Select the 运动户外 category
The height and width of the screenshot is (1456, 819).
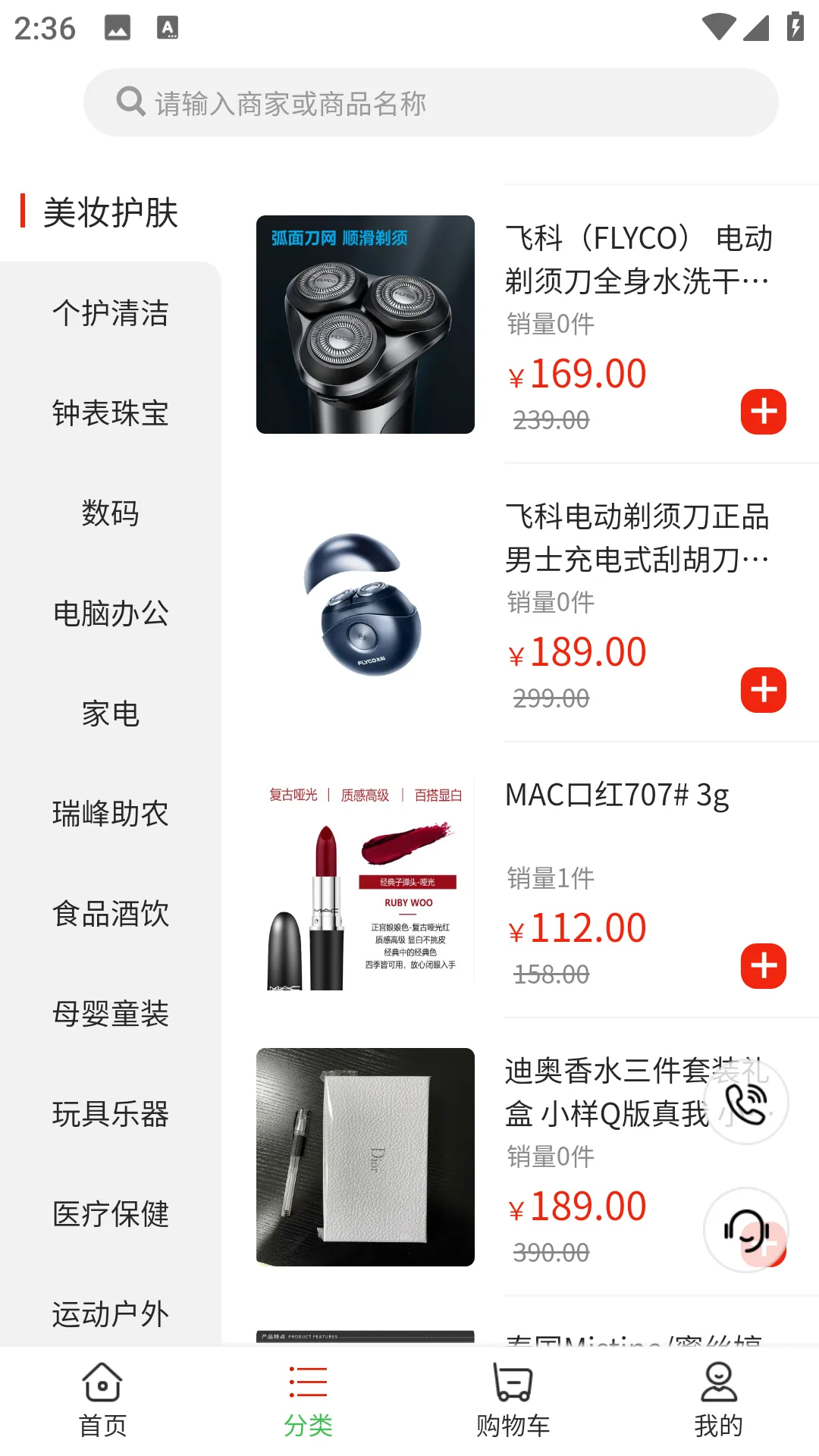point(110,1314)
